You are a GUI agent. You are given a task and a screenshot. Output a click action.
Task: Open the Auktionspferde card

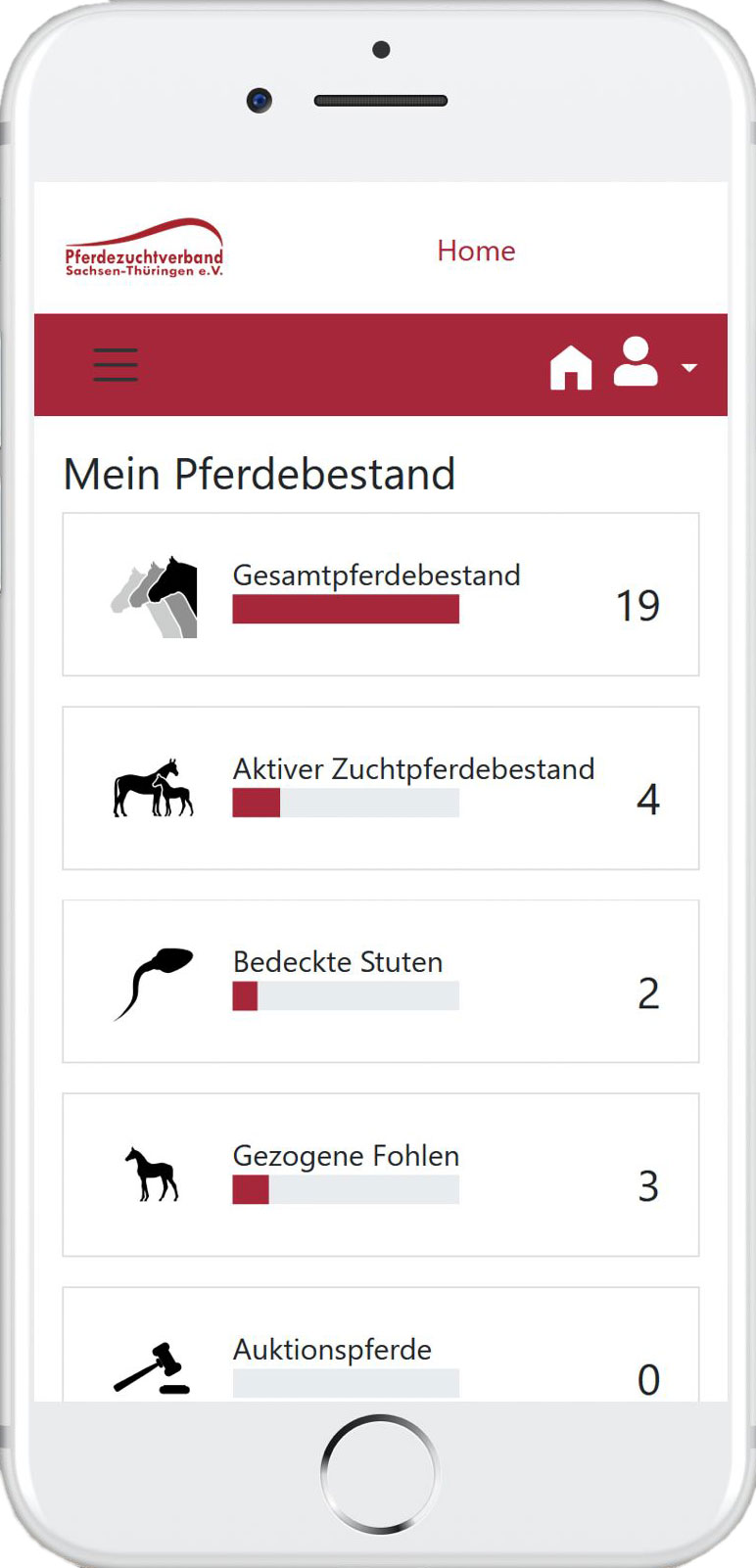(381, 1345)
